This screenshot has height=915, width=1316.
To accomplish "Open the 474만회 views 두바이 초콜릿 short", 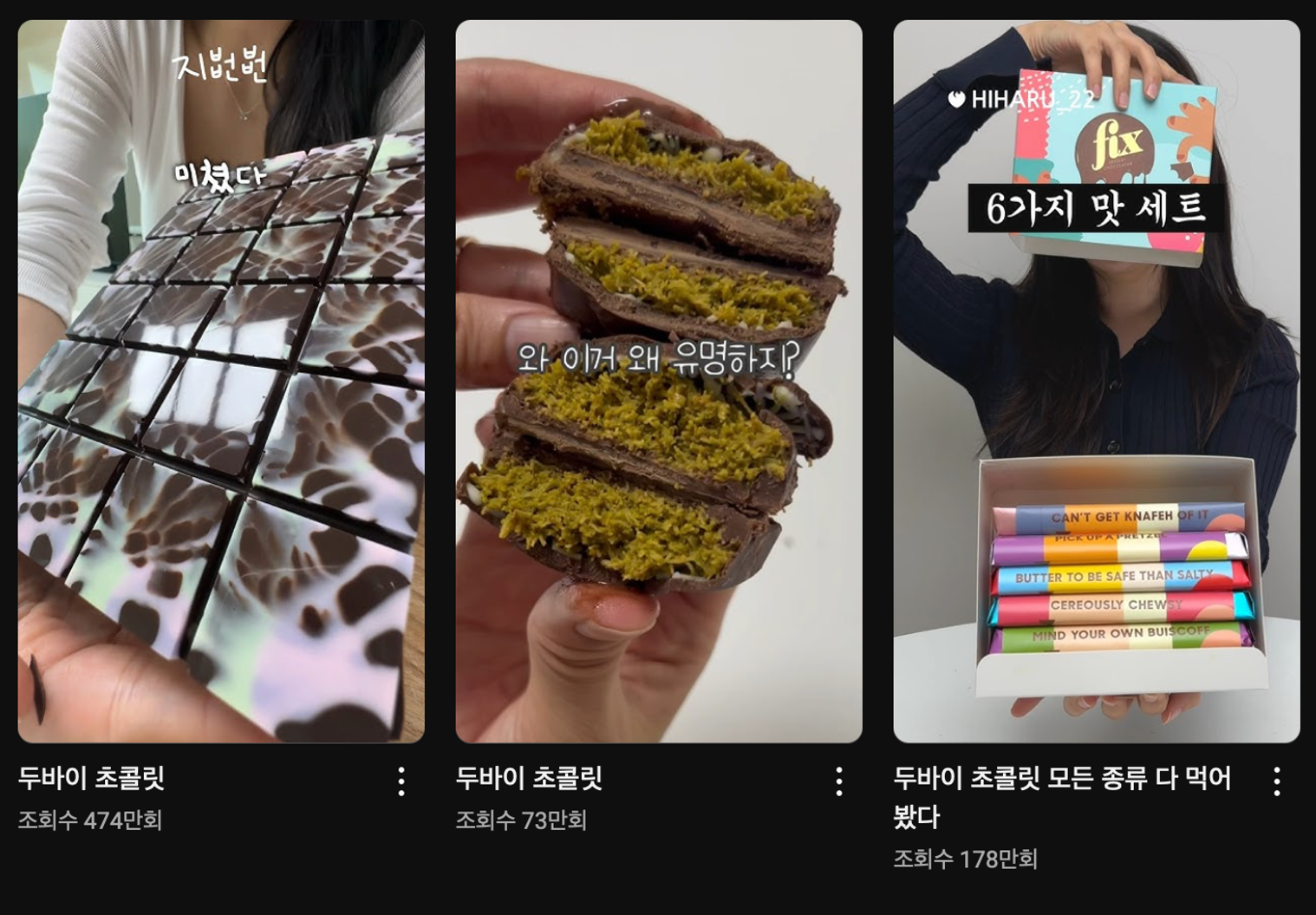I will 221,382.
